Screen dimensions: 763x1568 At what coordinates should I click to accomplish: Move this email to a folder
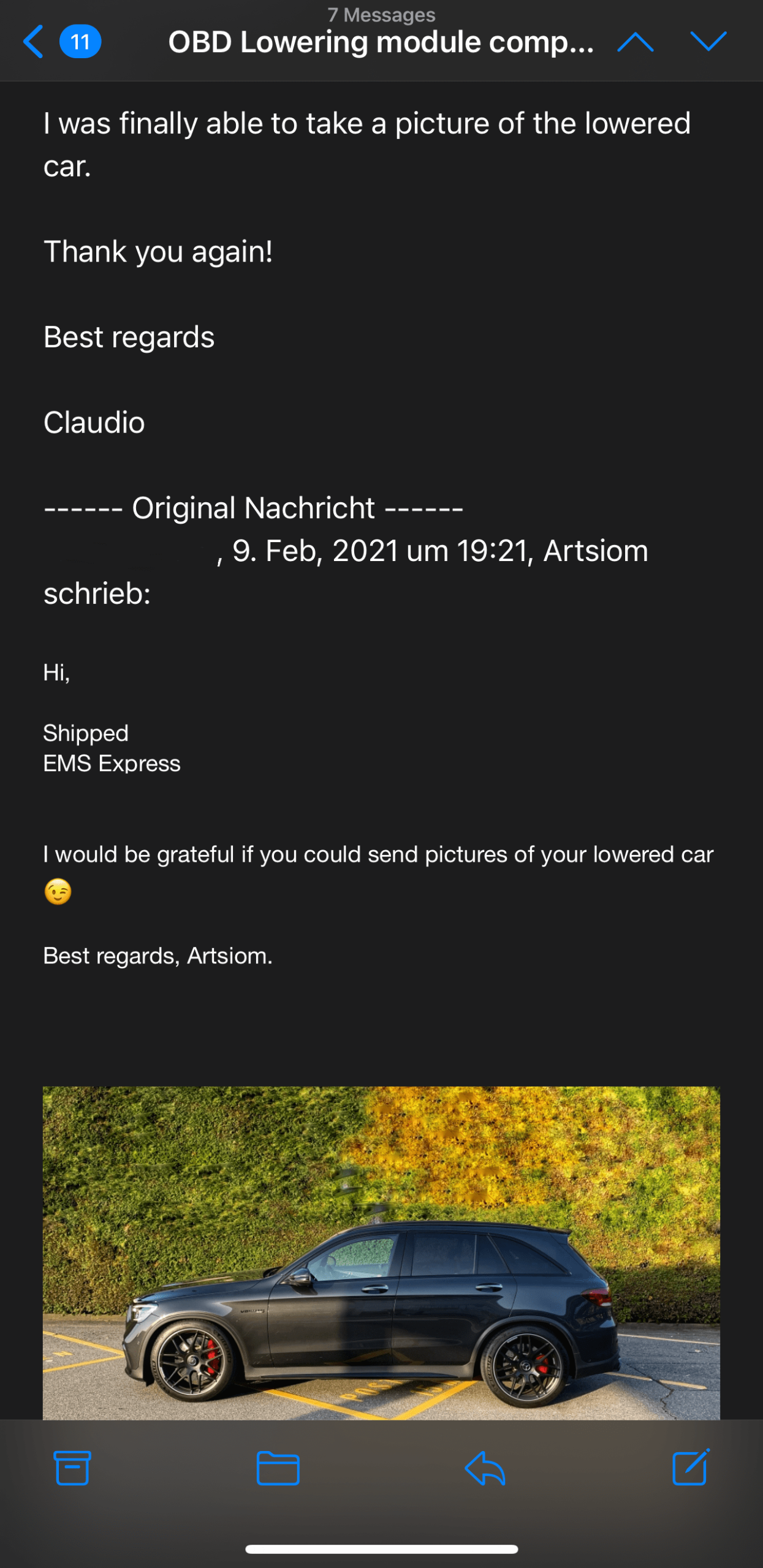(x=278, y=1468)
